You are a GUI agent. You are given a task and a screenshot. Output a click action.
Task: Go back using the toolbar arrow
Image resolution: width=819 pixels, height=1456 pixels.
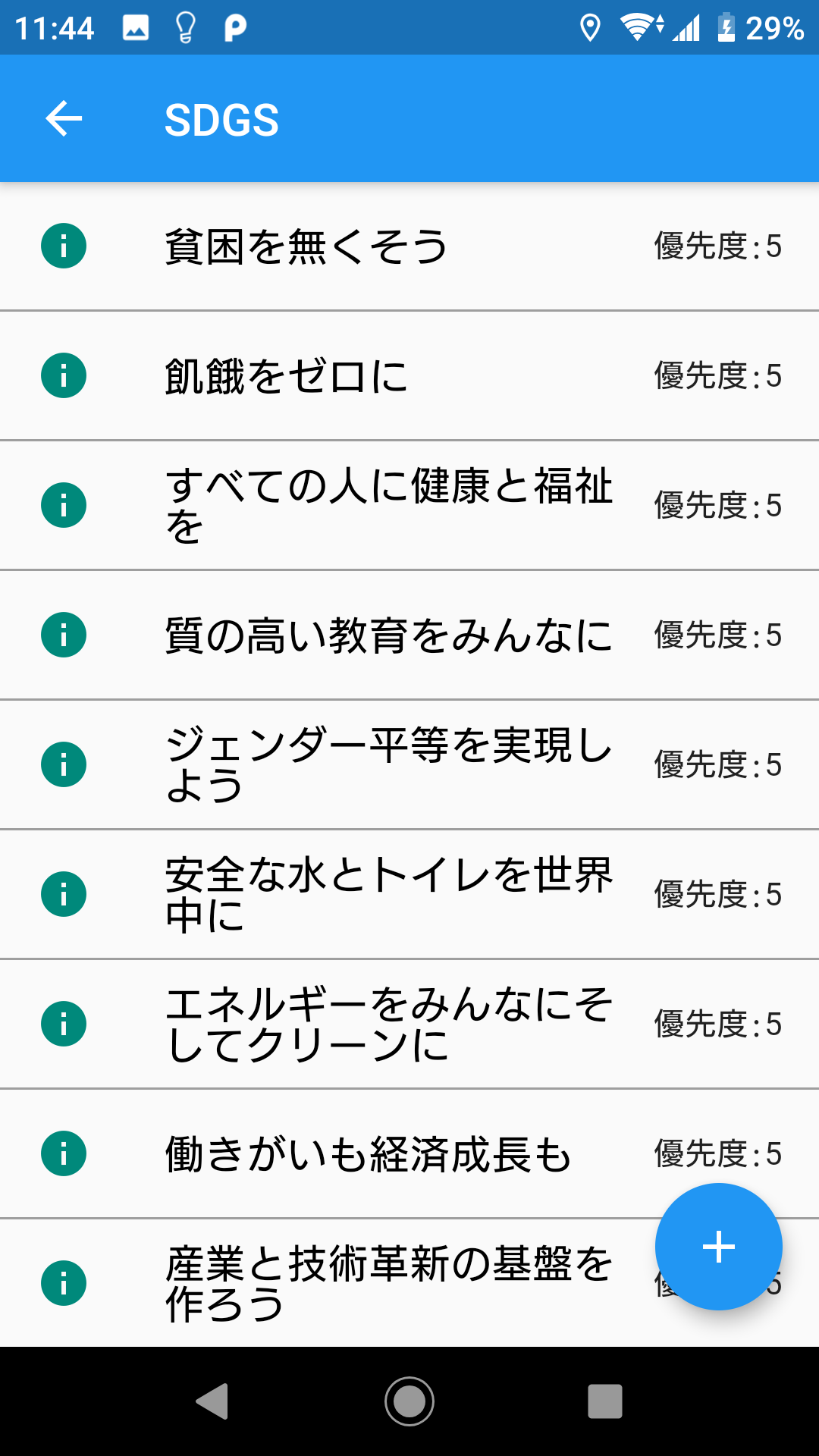[x=64, y=119]
